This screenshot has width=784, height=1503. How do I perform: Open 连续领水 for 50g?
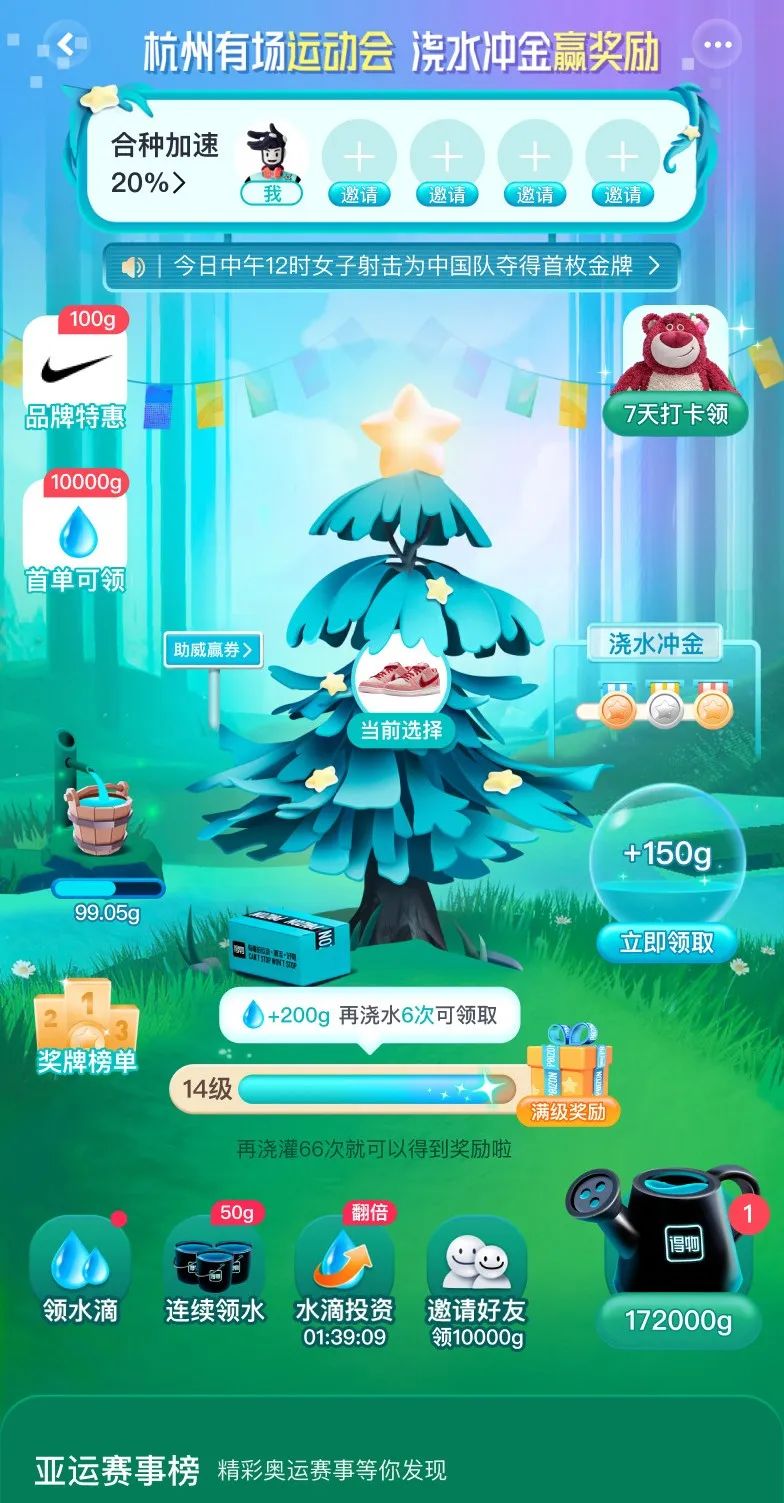pos(214,1270)
